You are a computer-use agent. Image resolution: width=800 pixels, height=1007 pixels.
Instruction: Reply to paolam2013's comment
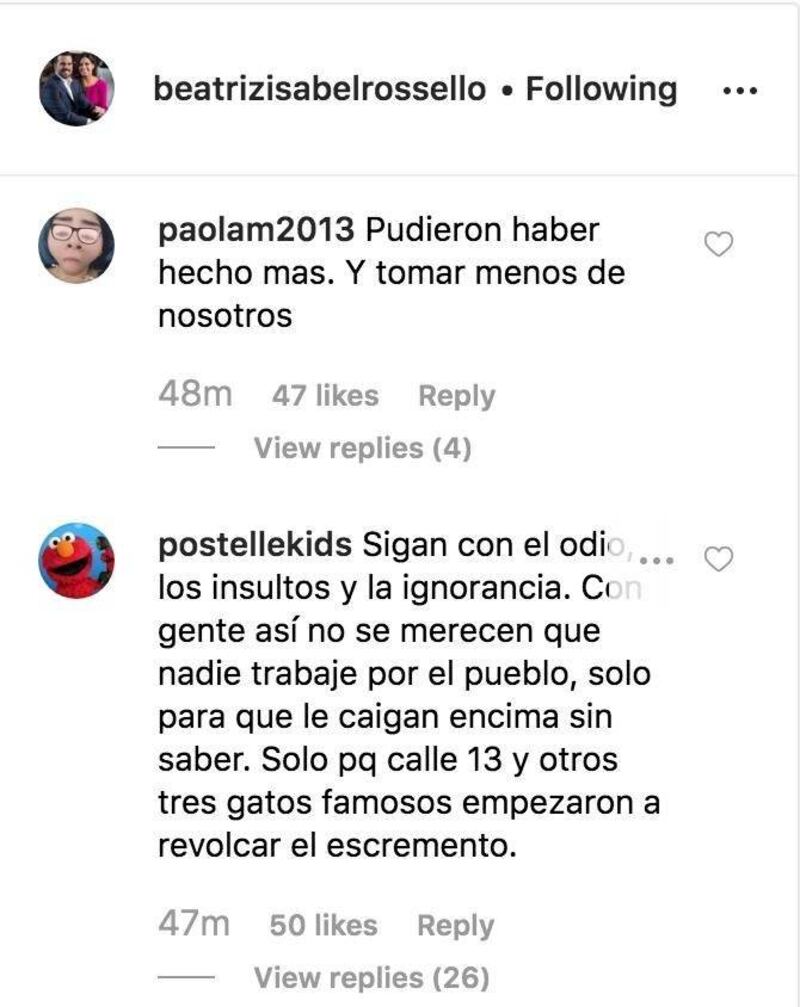[x=456, y=396]
